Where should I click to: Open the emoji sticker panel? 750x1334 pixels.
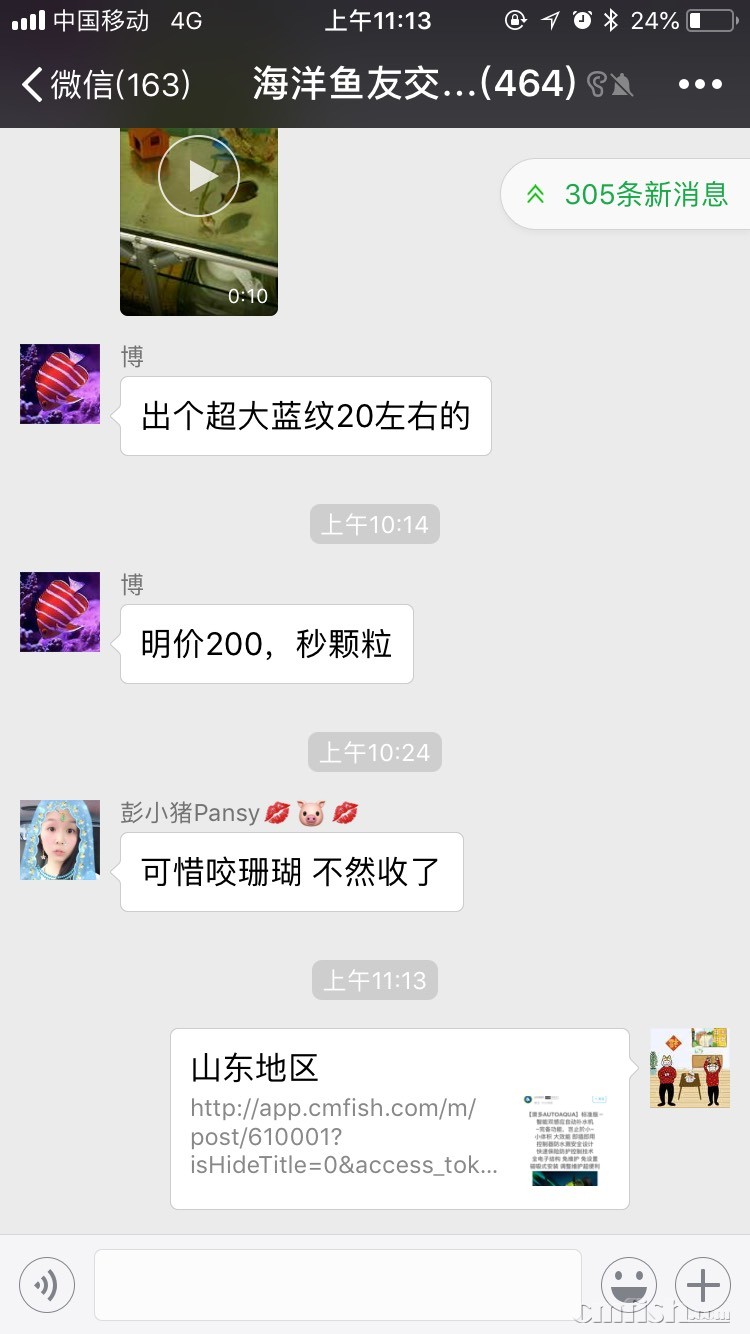(629, 1284)
